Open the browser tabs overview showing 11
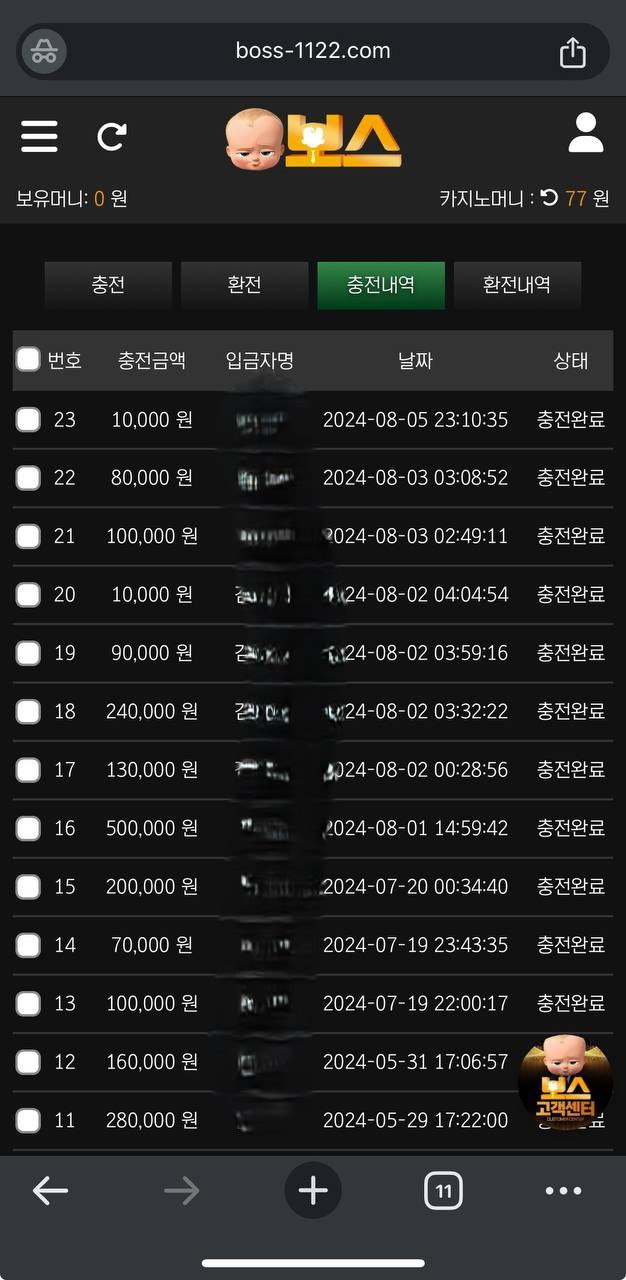 [x=443, y=1190]
